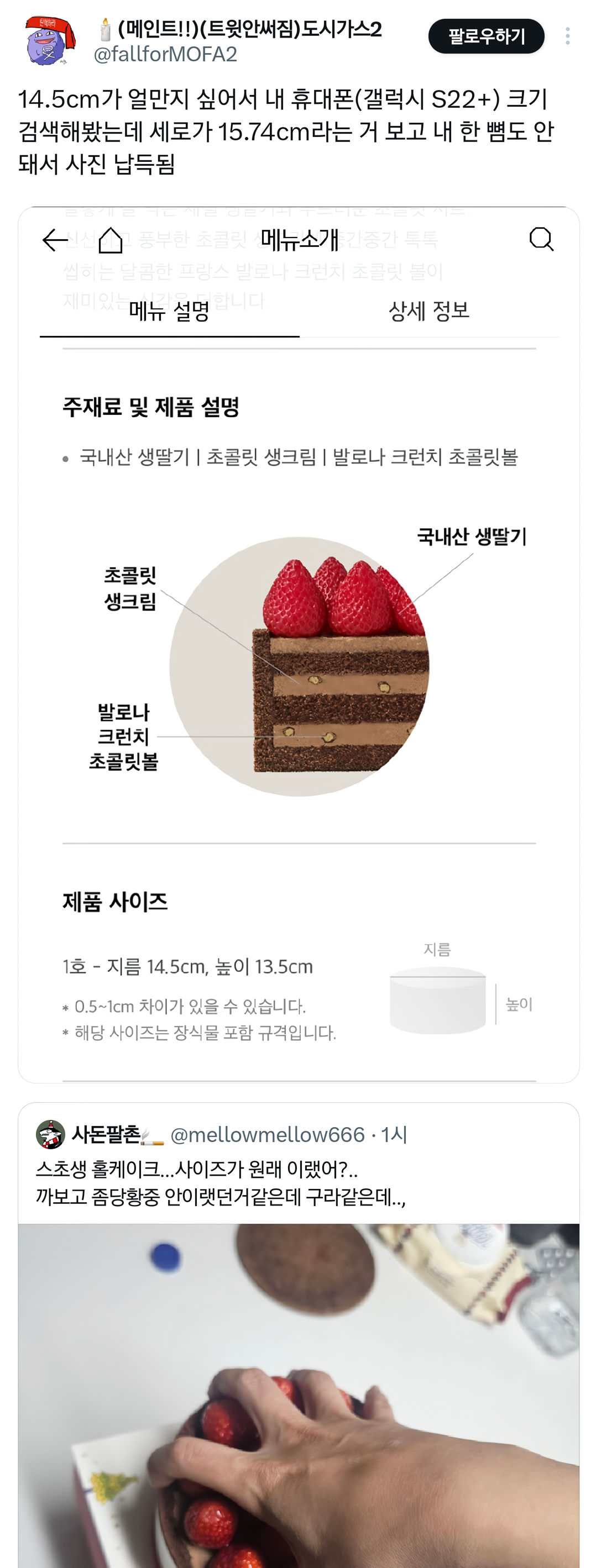Open search with the magnifier icon
The width and height of the screenshot is (596, 1568).
tap(541, 239)
